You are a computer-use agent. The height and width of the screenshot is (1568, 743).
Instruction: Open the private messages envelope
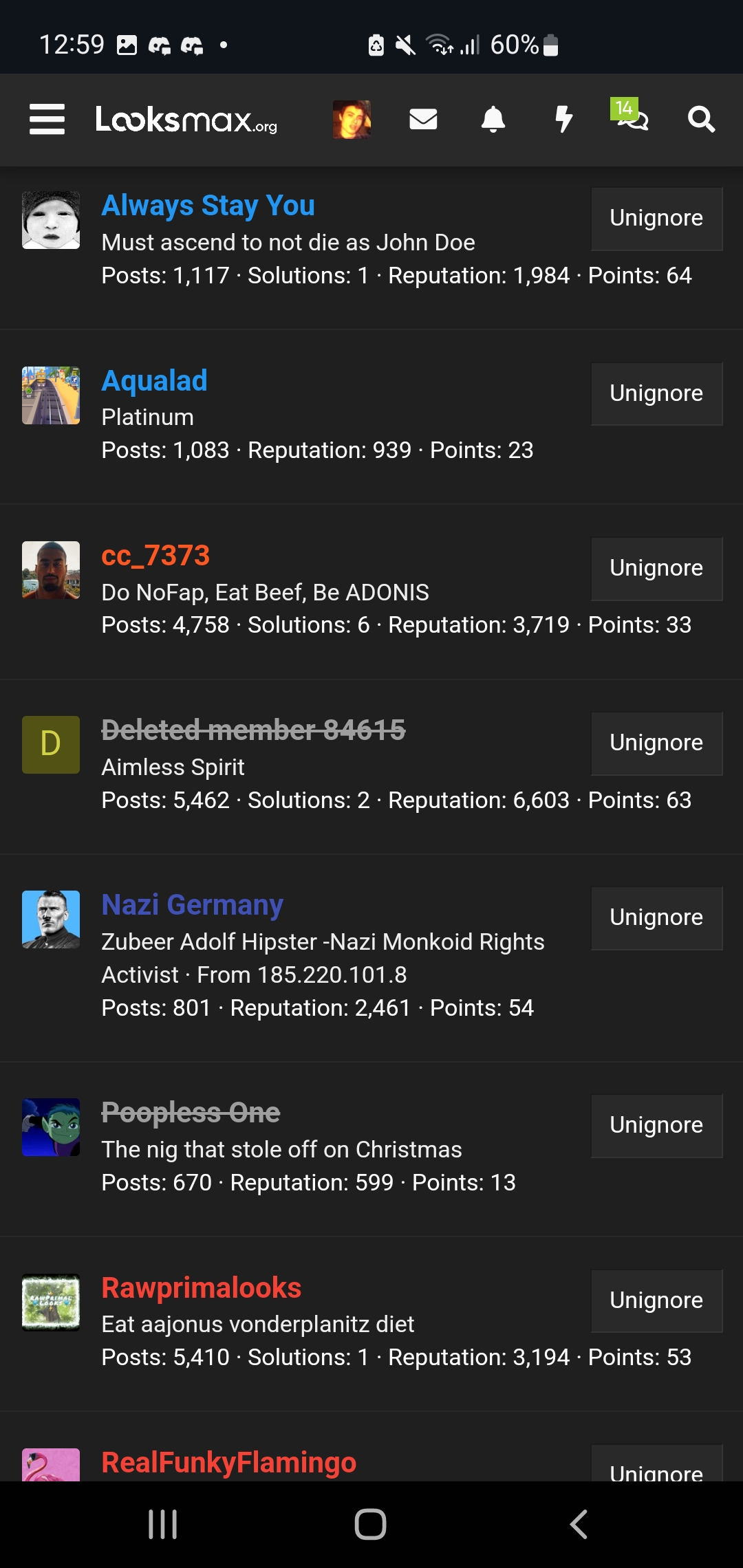423,120
